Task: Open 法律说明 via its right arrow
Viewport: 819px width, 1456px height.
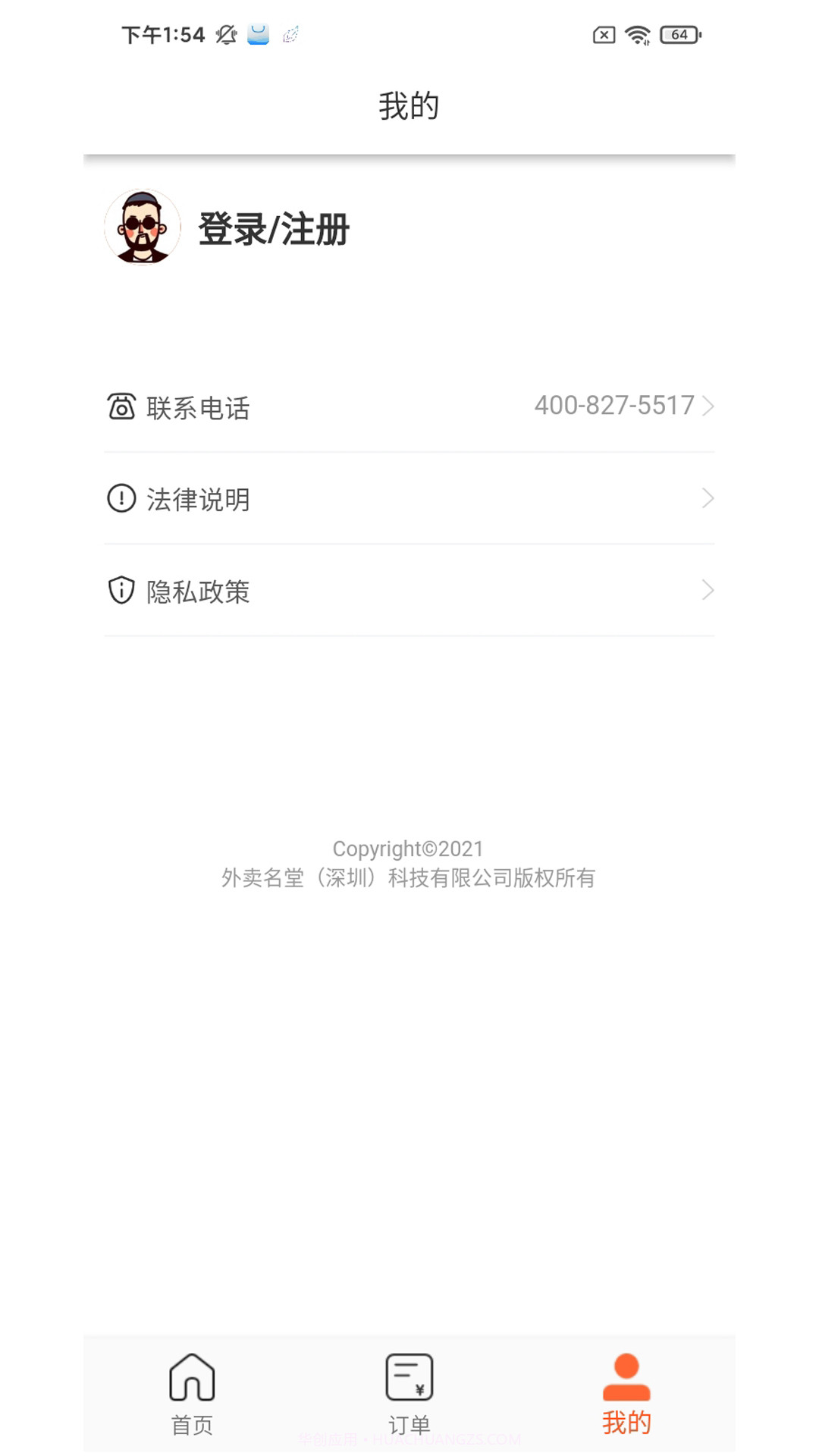Action: pyautogui.click(x=708, y=498)
